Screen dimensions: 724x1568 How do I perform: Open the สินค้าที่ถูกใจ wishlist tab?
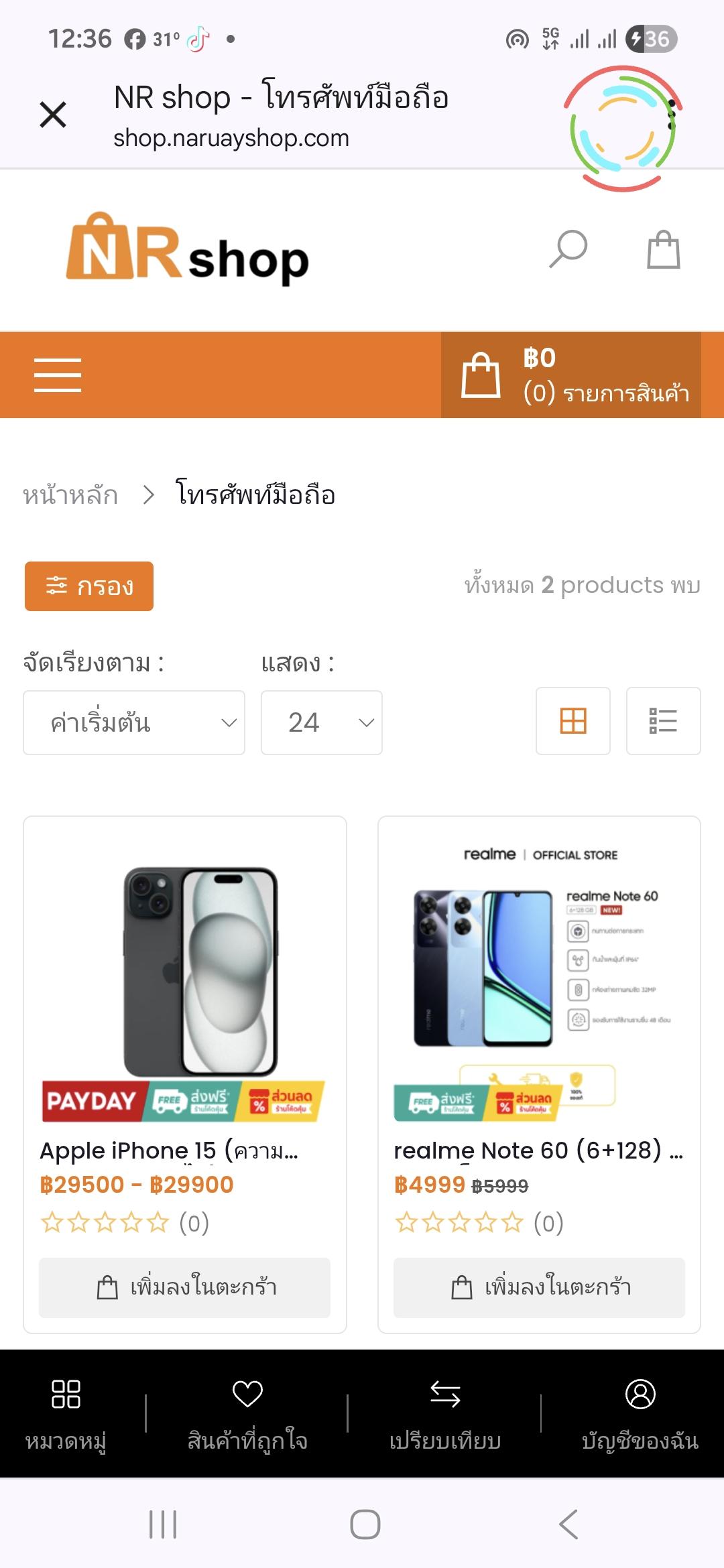[x=247, y=1413]
